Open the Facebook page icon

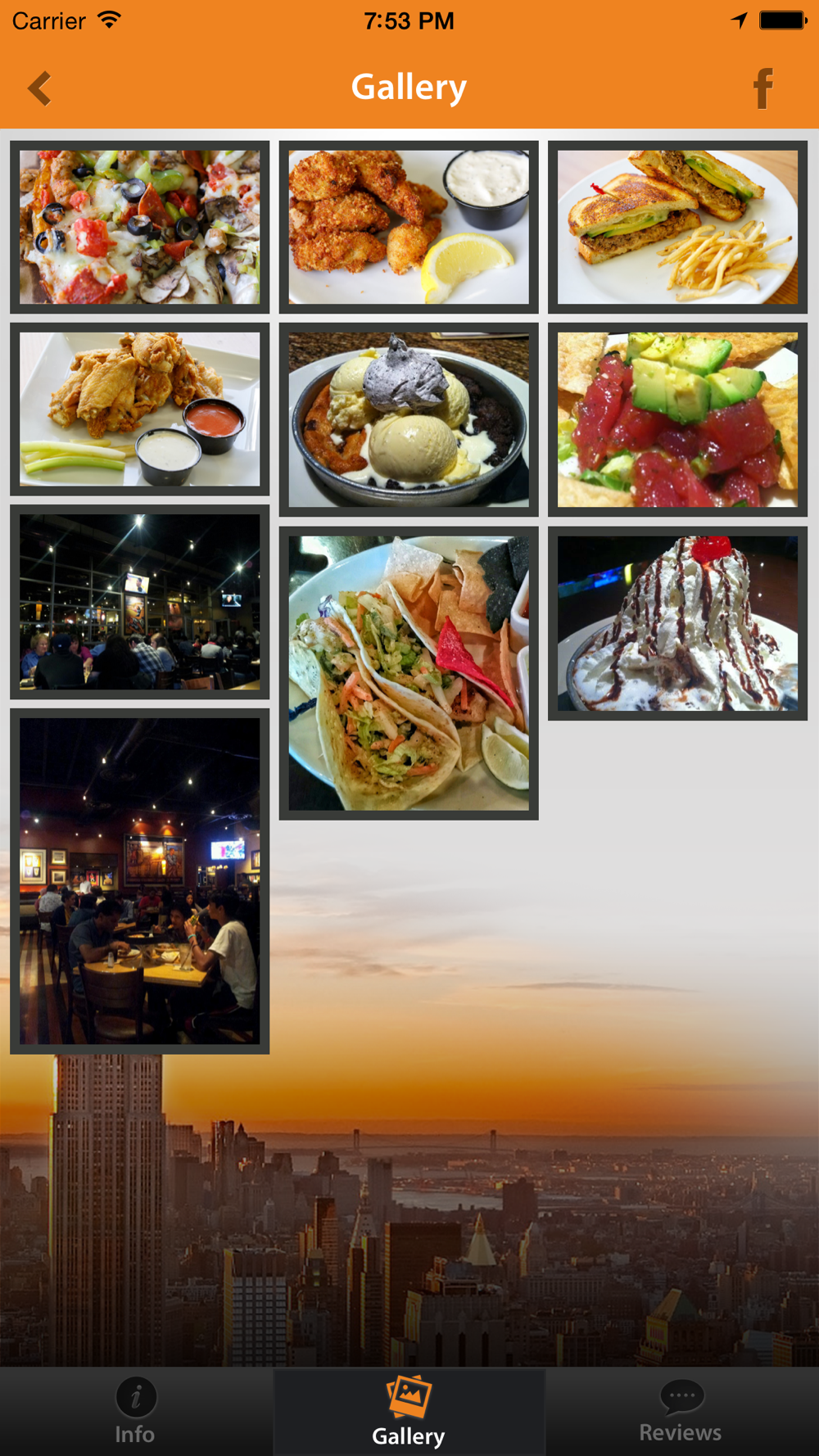(x=763, y=88)
